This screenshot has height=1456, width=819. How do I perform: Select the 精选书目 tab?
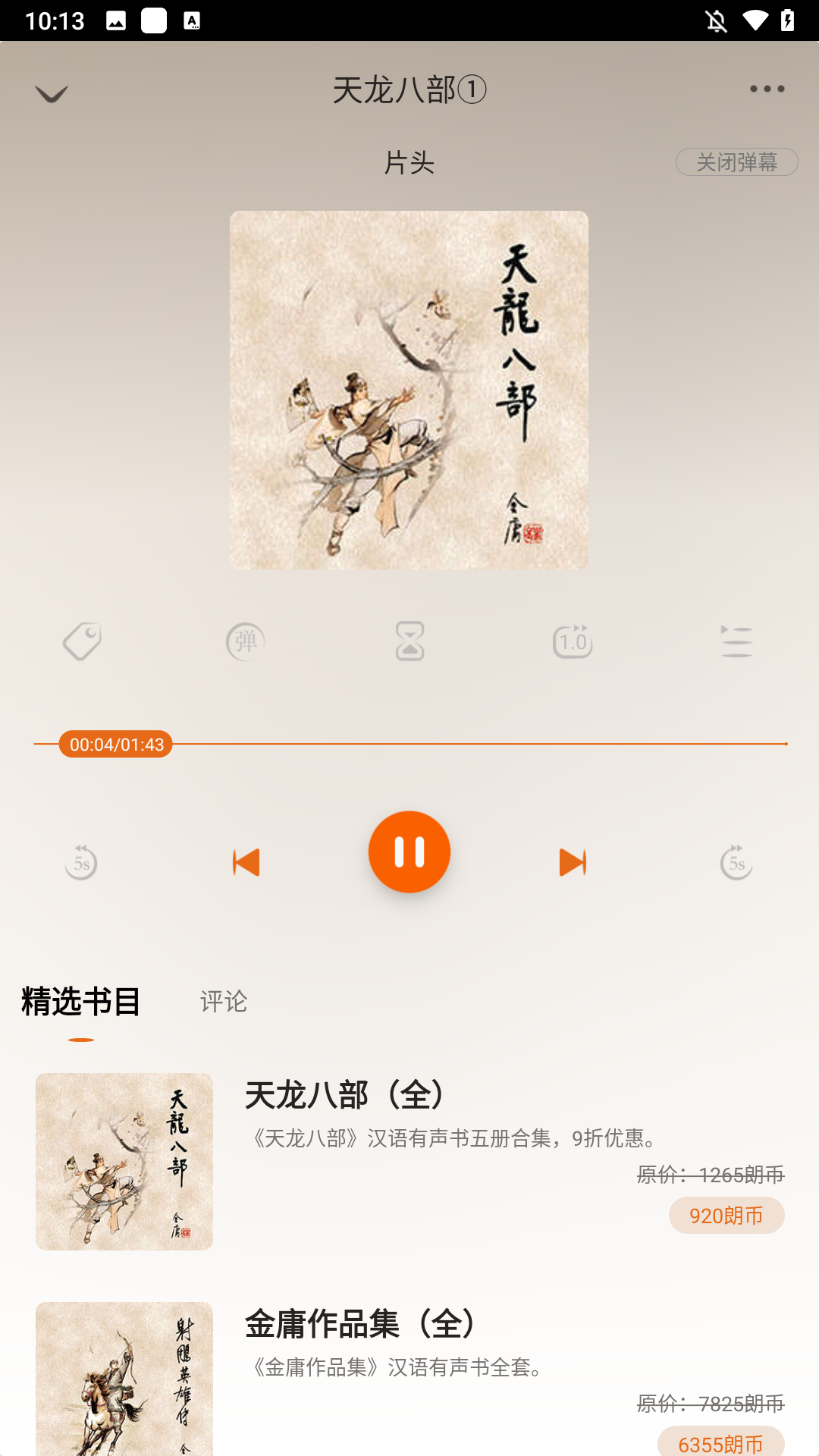80,1002
